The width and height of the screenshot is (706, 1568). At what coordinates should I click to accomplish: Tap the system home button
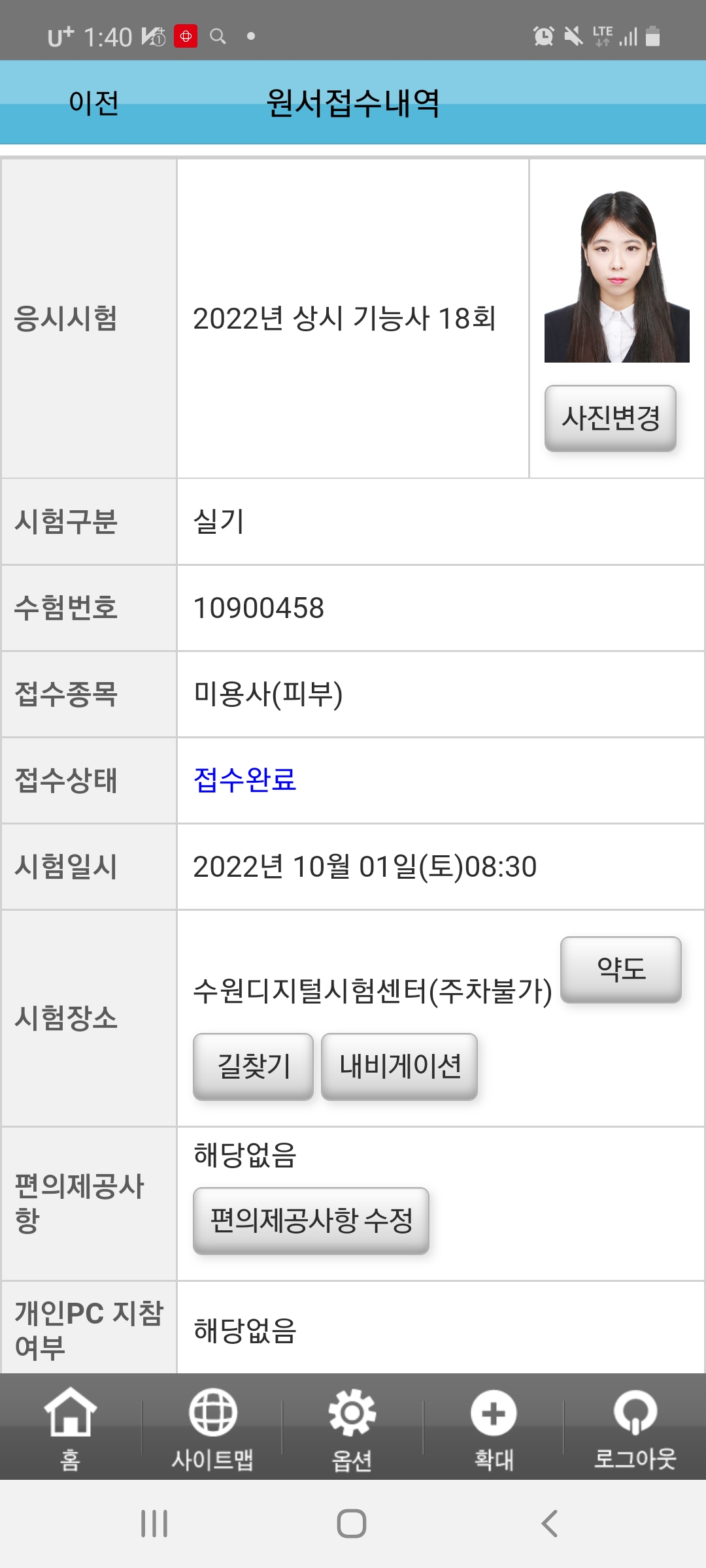click(x=352, y=1524)
